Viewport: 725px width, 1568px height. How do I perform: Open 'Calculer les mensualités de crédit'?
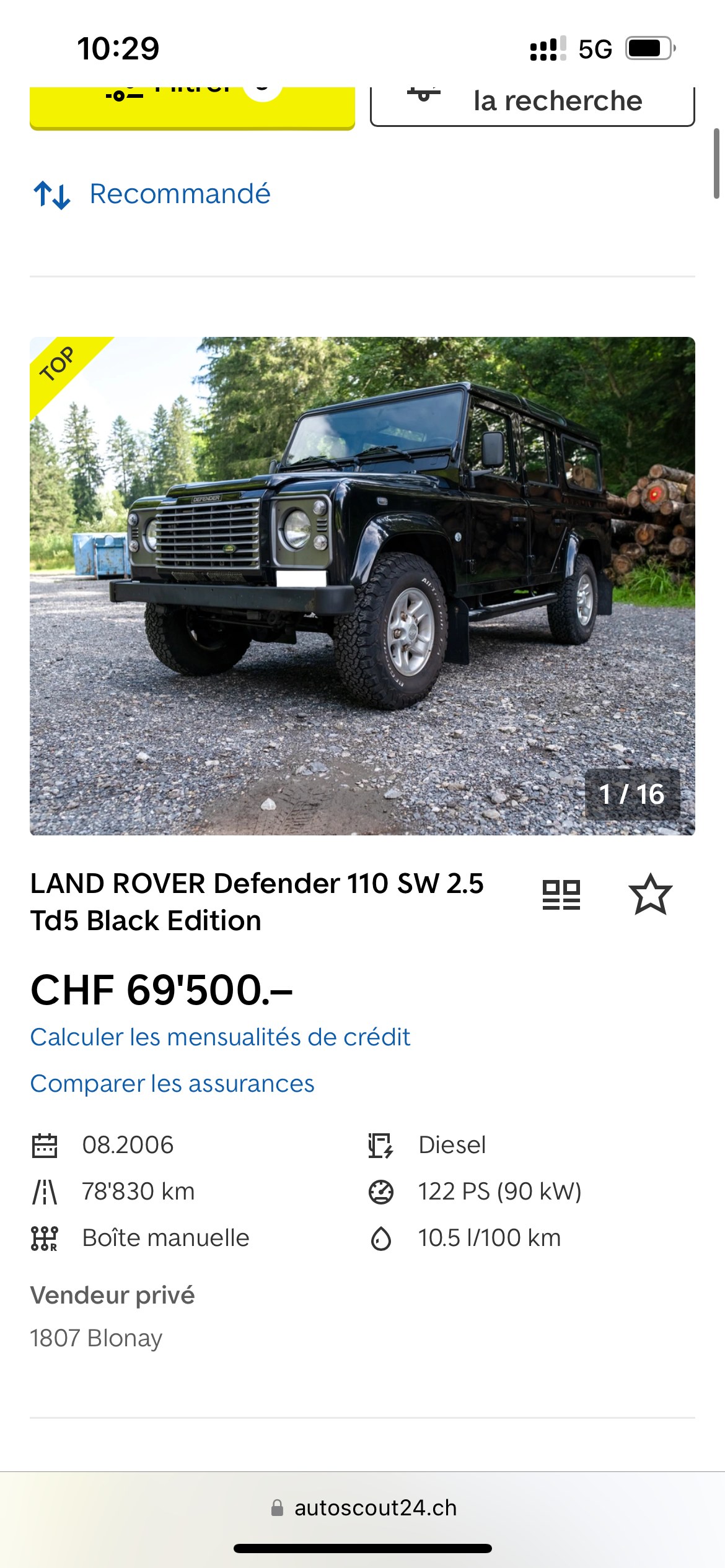coord(220,1037)
